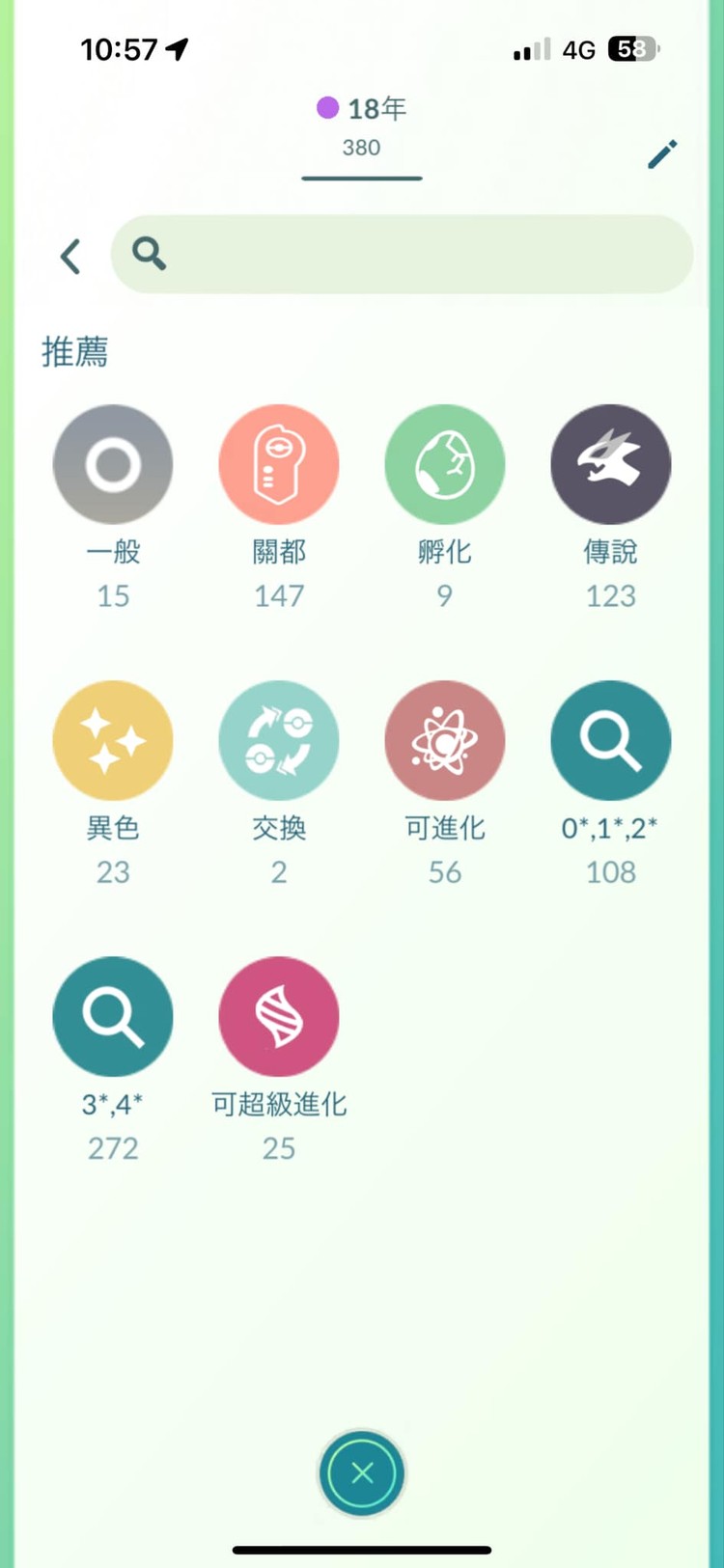Close the search screen with X button
The height and width of the screenshot is (1568, 724).
[362, 1473]
